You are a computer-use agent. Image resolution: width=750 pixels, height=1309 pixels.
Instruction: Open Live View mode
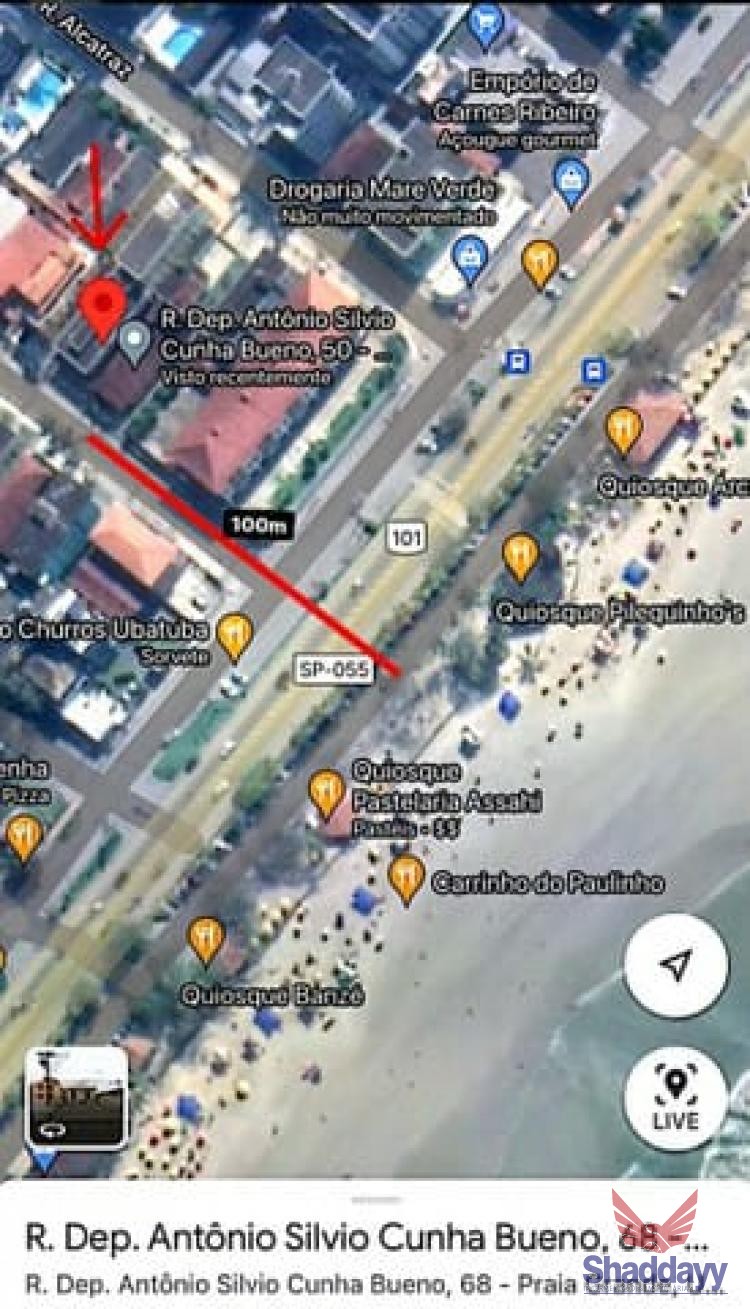675,1098
